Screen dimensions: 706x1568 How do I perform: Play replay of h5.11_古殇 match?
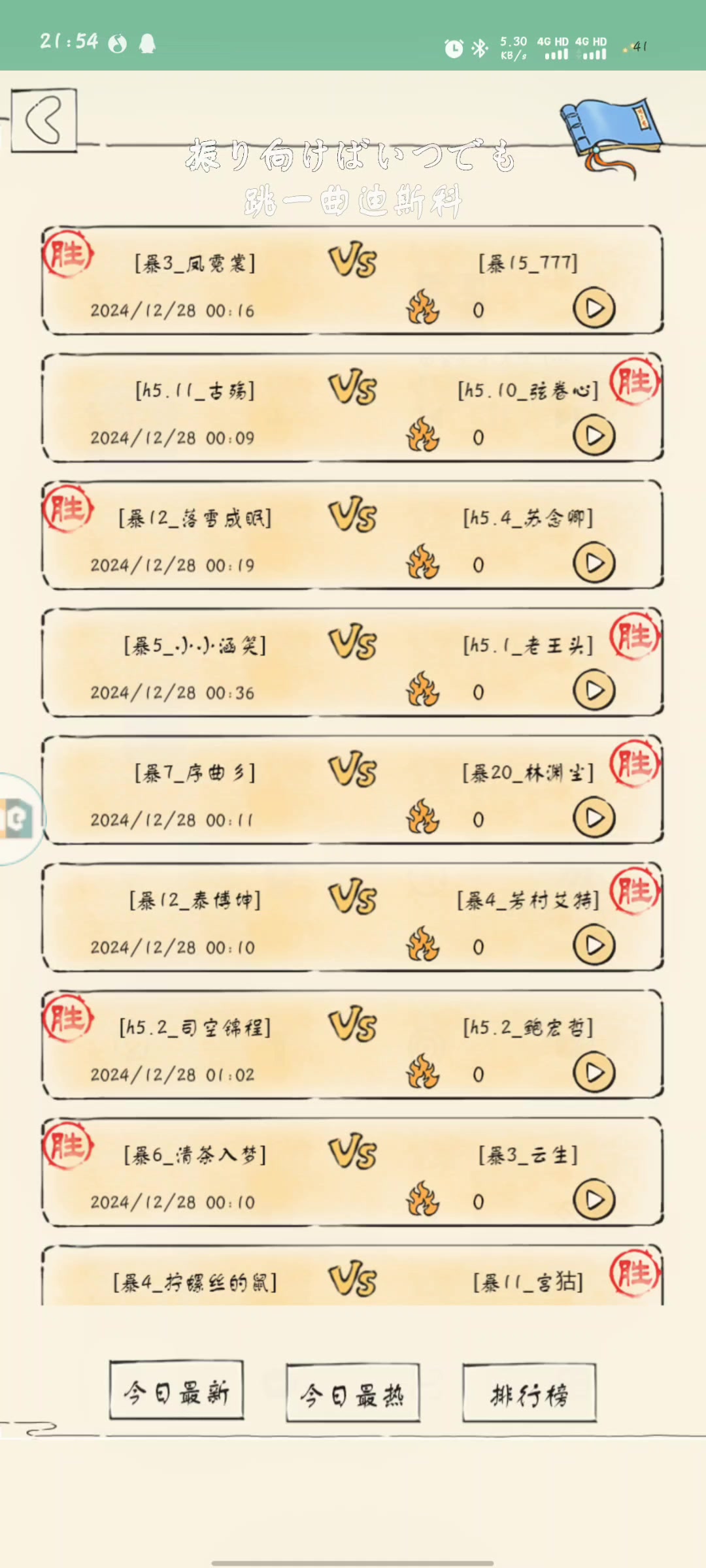pyautogui.click(x=594, y=436)
